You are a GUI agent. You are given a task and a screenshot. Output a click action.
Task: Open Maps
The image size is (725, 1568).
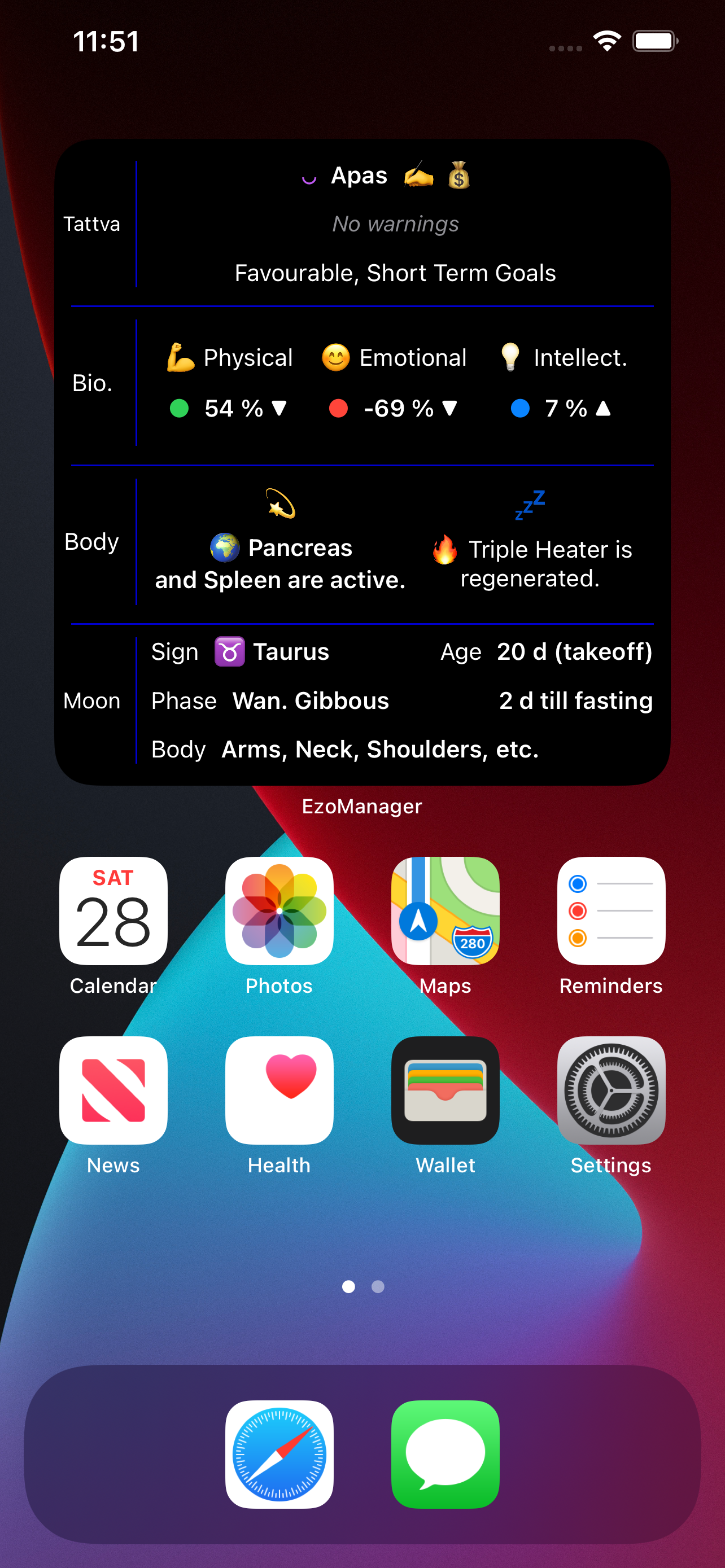point(446,910)
